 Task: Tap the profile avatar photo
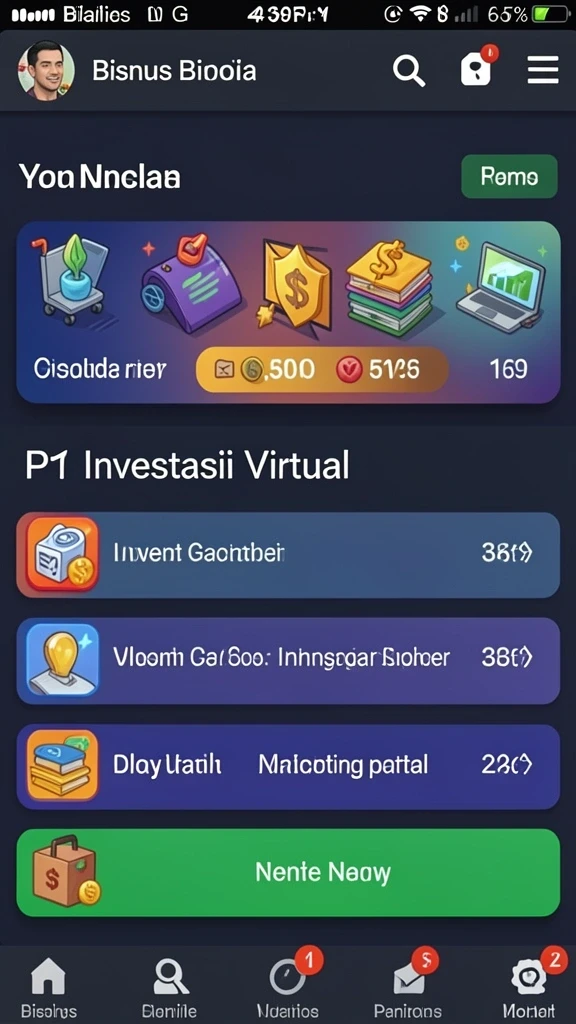coord(46,71)
